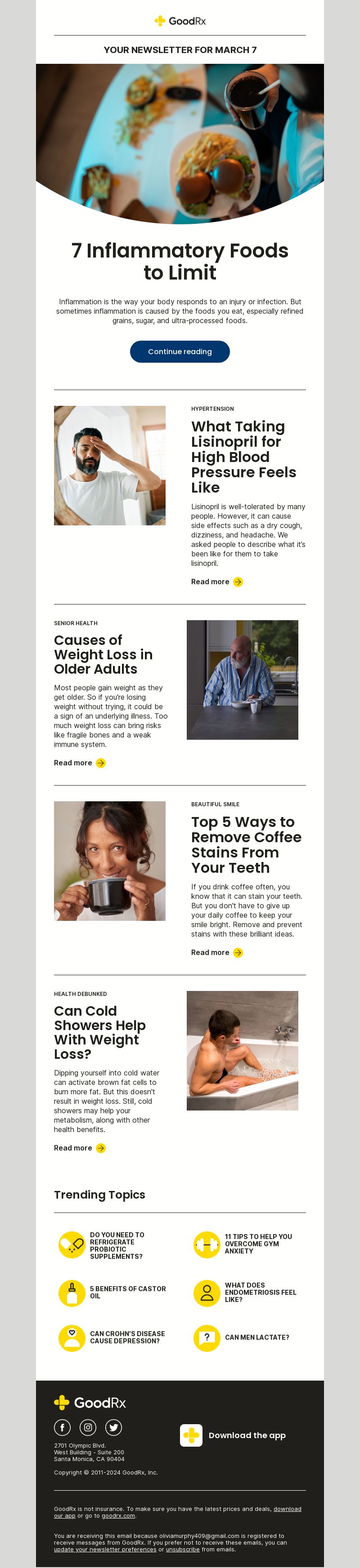View 5 benefits of castor oil
This screenshot has height=1568, width=360.
(x=127, y=1292)
